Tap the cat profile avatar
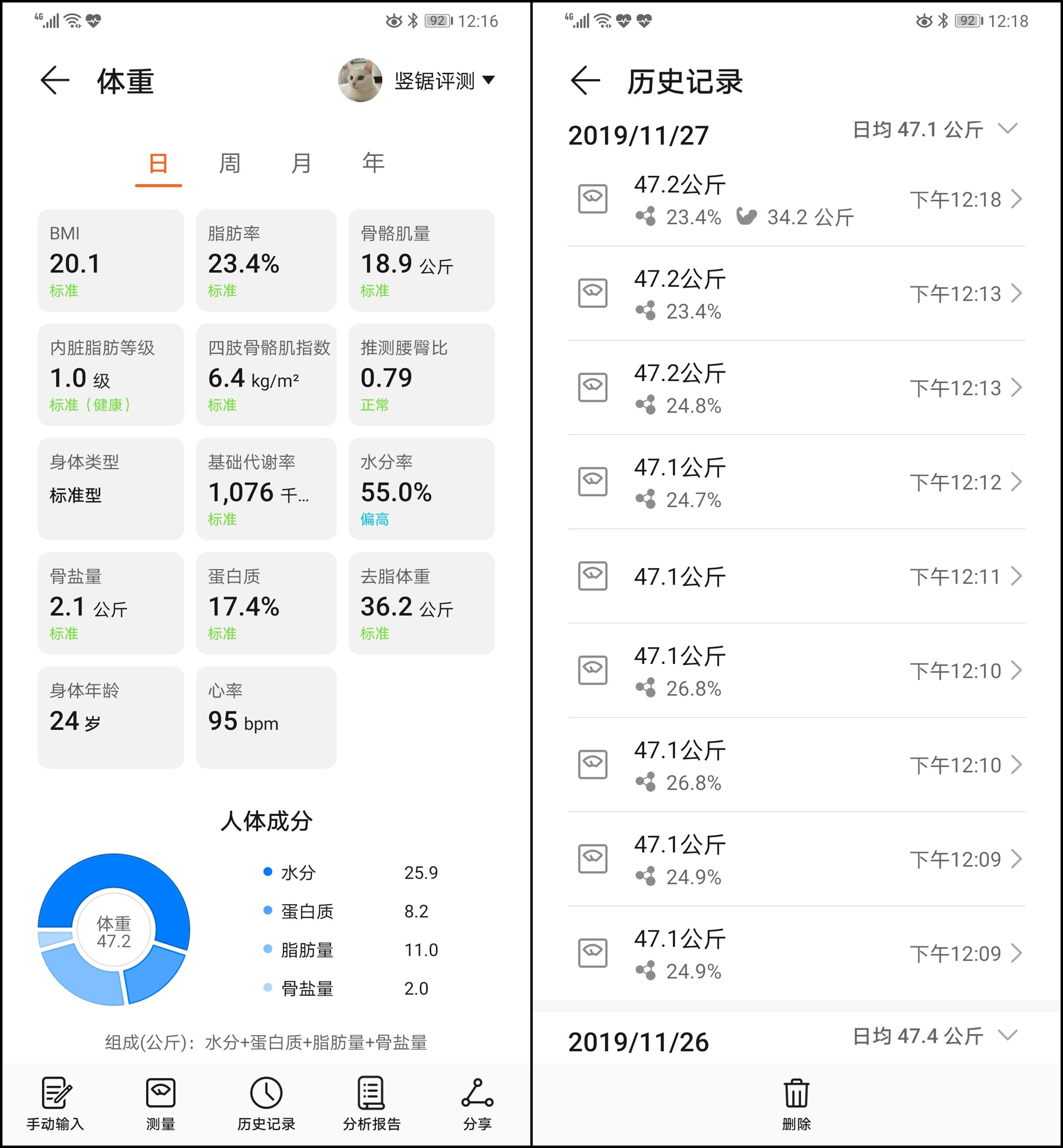The image size is (1063, 1148). pyautogui.click(x=359, y=81)
